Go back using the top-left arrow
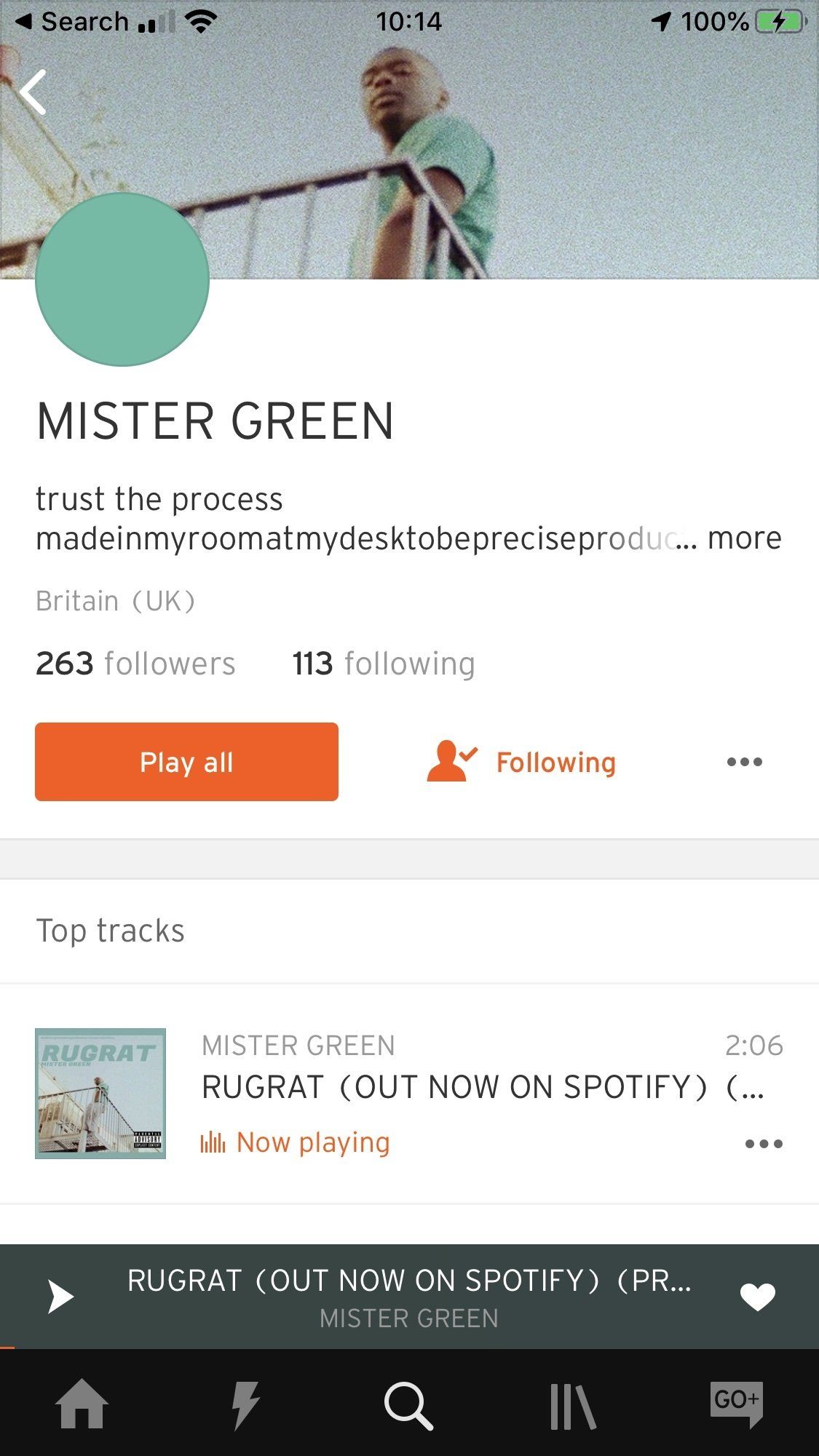The image size is (819, 1456). coord(33,92)
